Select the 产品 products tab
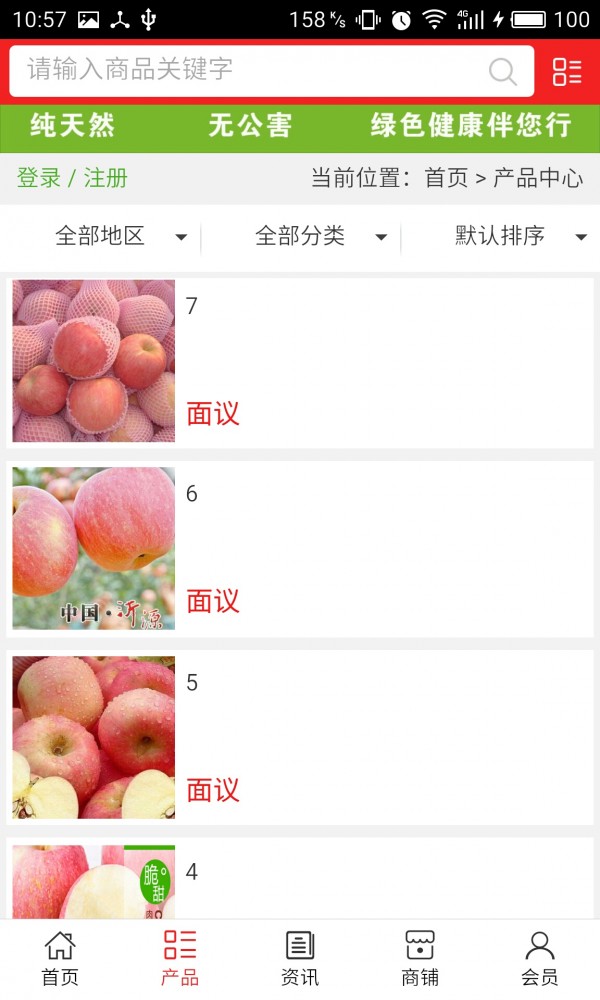The image size is (600, 1000). [180, 959]
